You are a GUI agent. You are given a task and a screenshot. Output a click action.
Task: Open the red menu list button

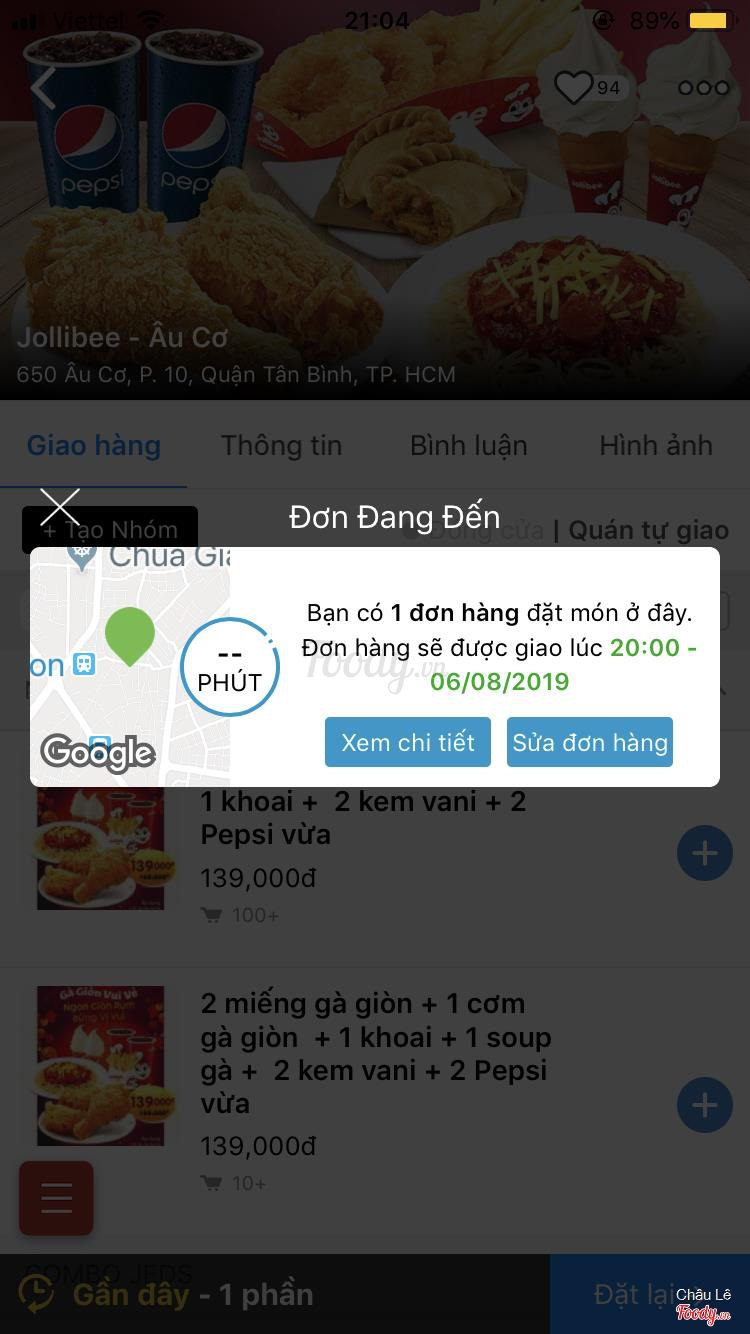click(56, 1197)
